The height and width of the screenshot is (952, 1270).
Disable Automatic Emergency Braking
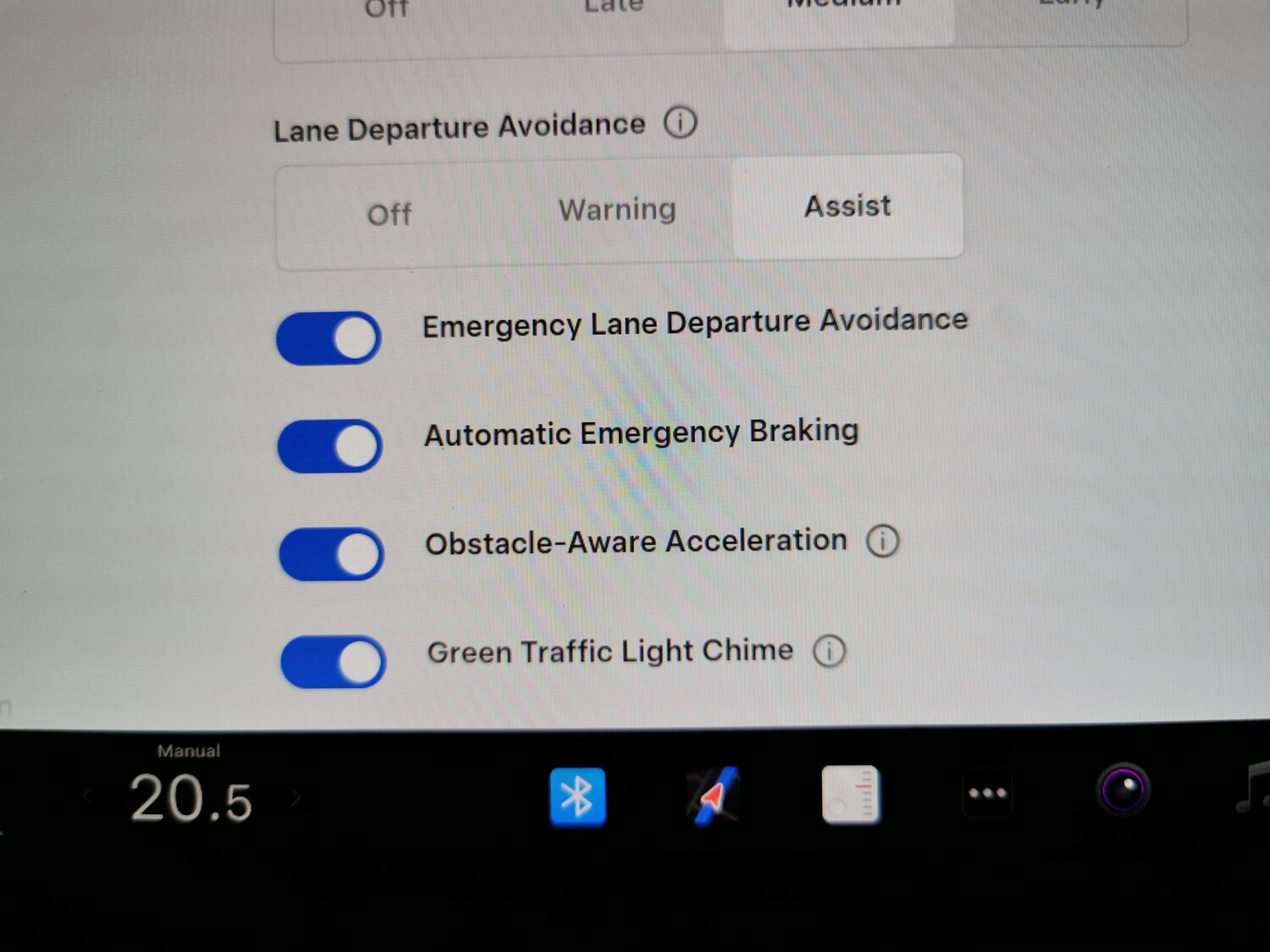click(330, 446)
